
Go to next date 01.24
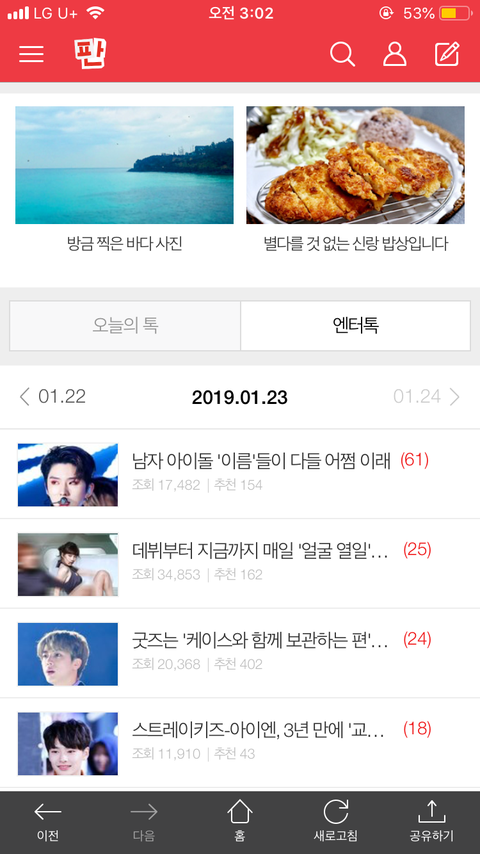pyautogui.click(x=427, y=396)
